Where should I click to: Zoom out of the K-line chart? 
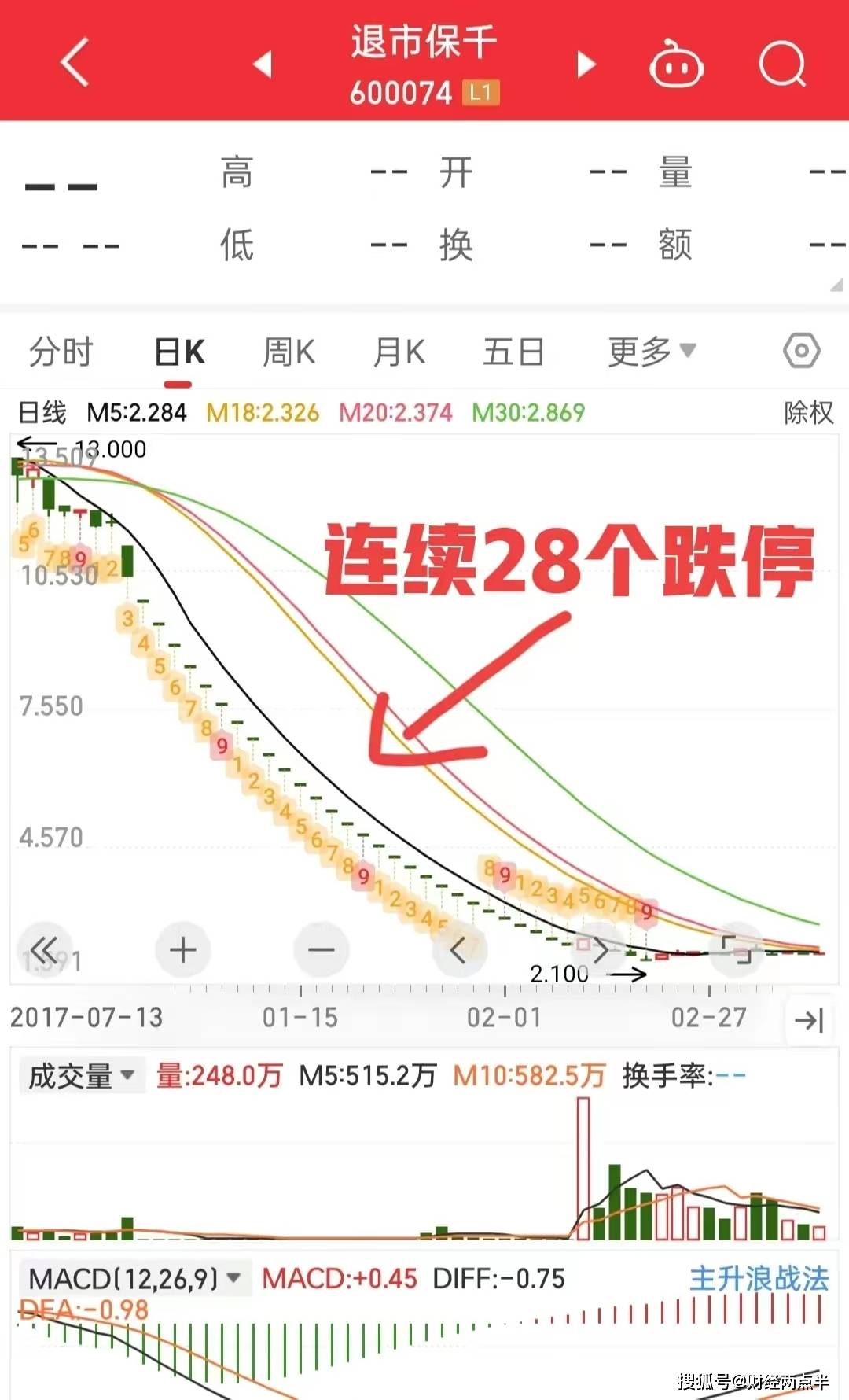[x=321, y=949]
